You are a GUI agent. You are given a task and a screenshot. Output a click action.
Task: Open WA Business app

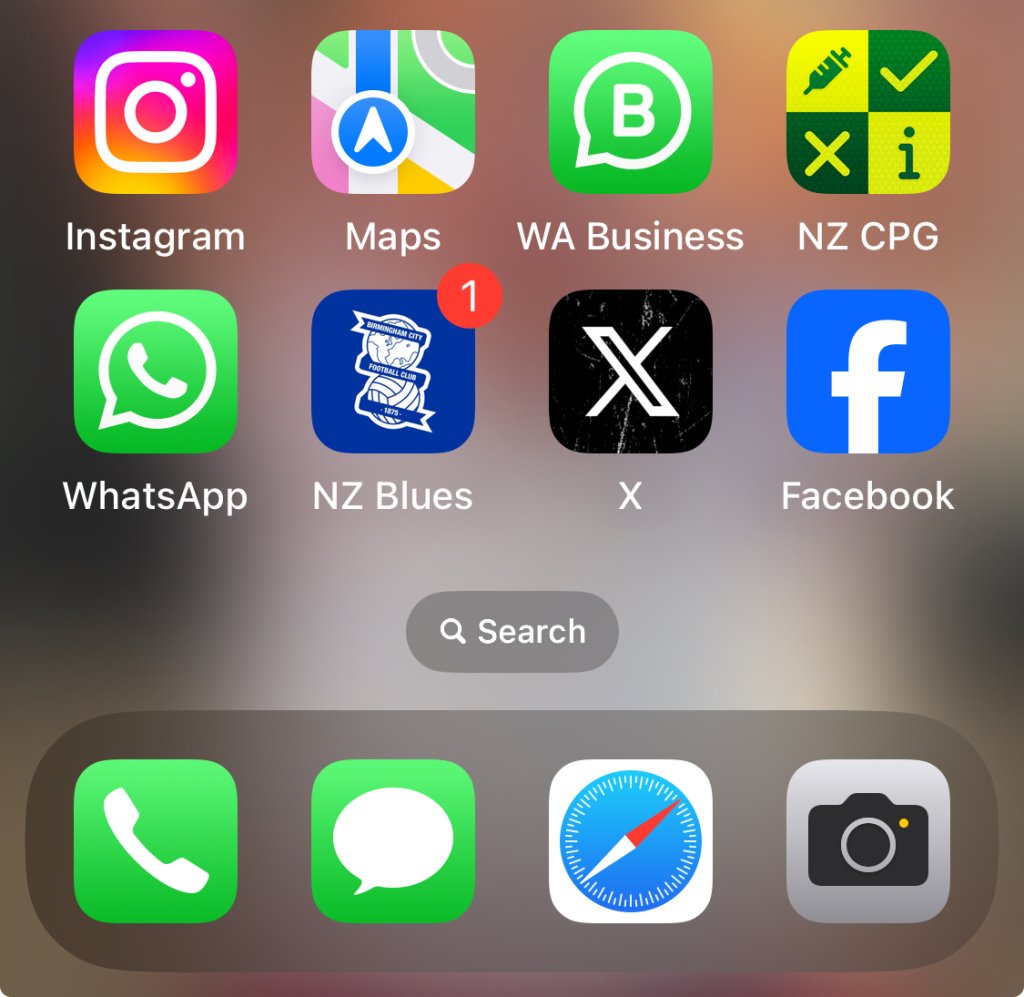tap(630, 112)
